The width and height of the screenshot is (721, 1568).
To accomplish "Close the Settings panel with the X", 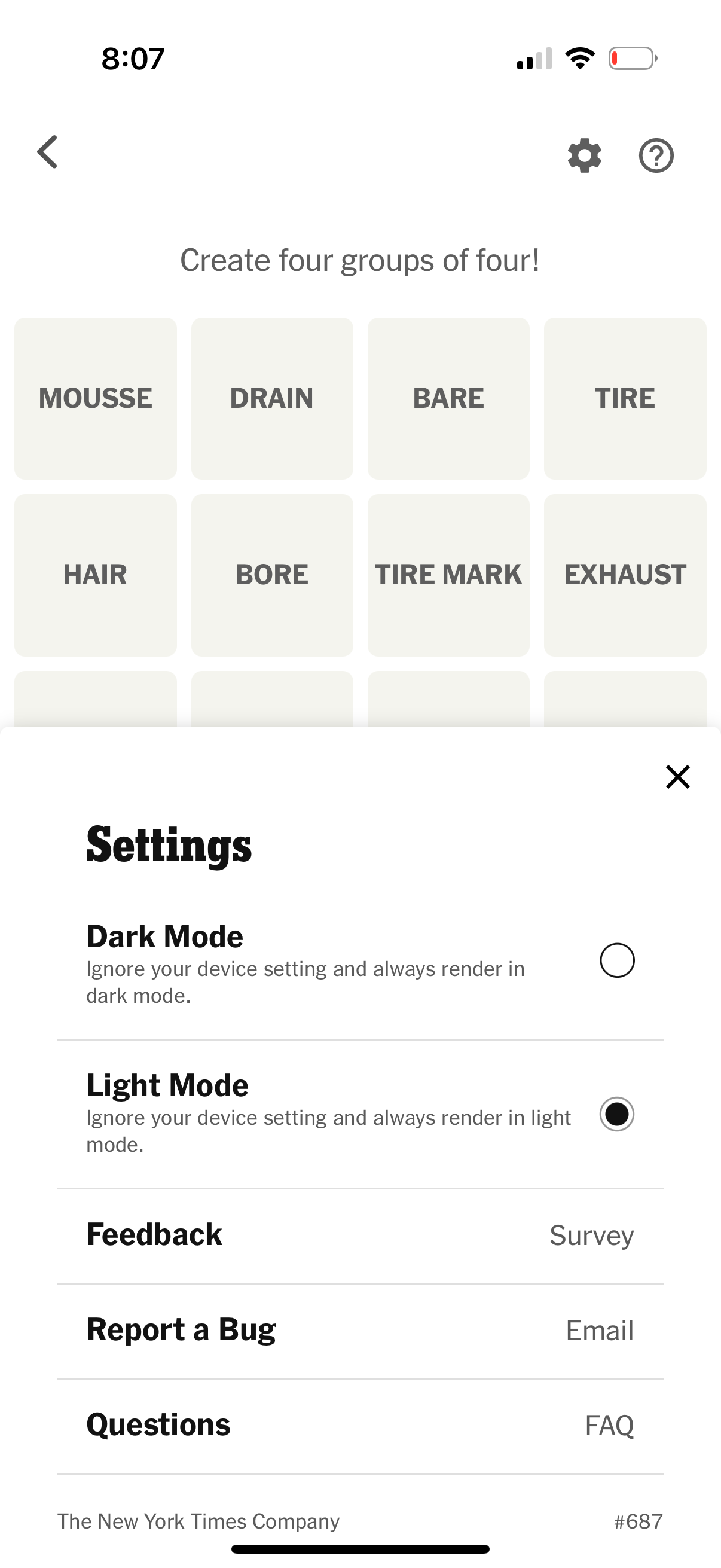I will 677,776.
